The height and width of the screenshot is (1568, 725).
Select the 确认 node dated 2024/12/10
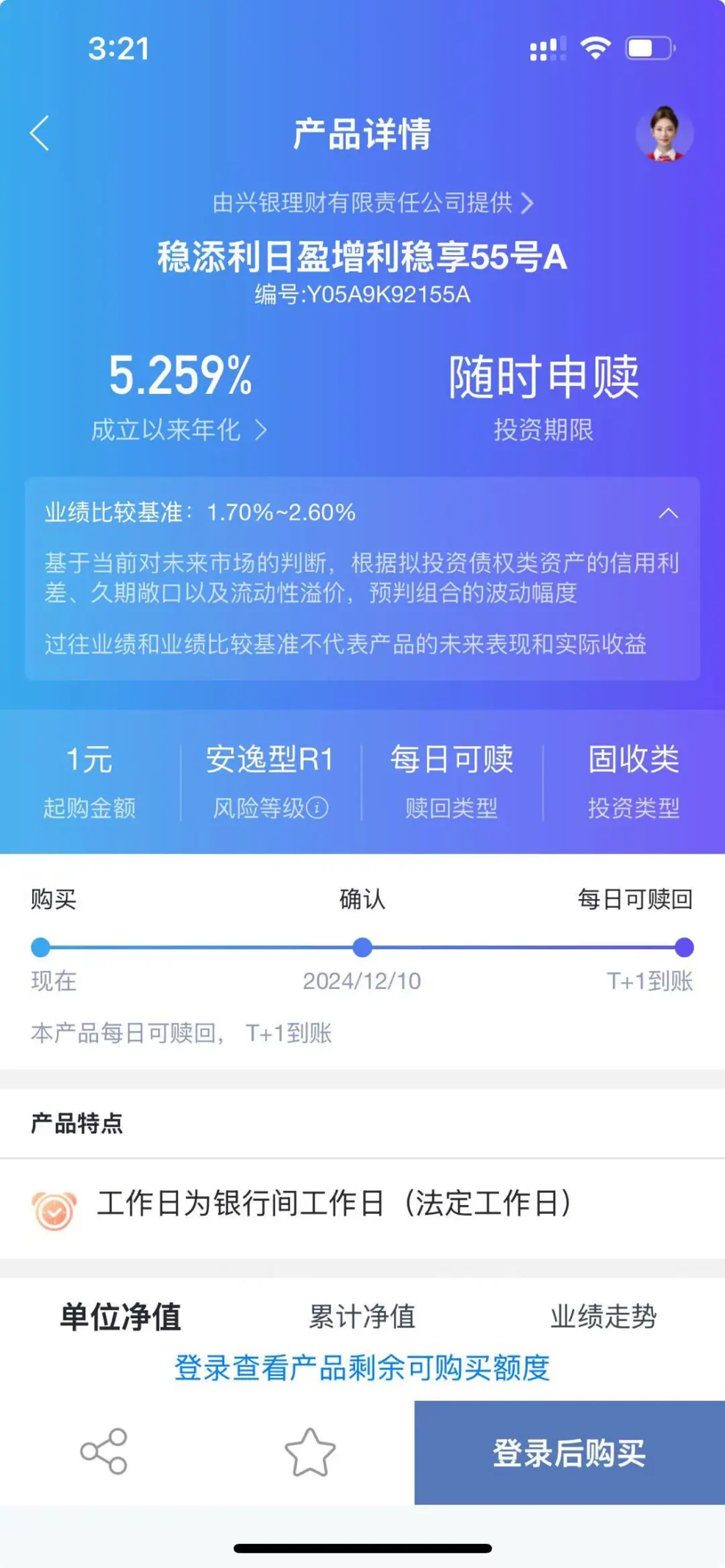pyautogui.click(x=361, y=948)
